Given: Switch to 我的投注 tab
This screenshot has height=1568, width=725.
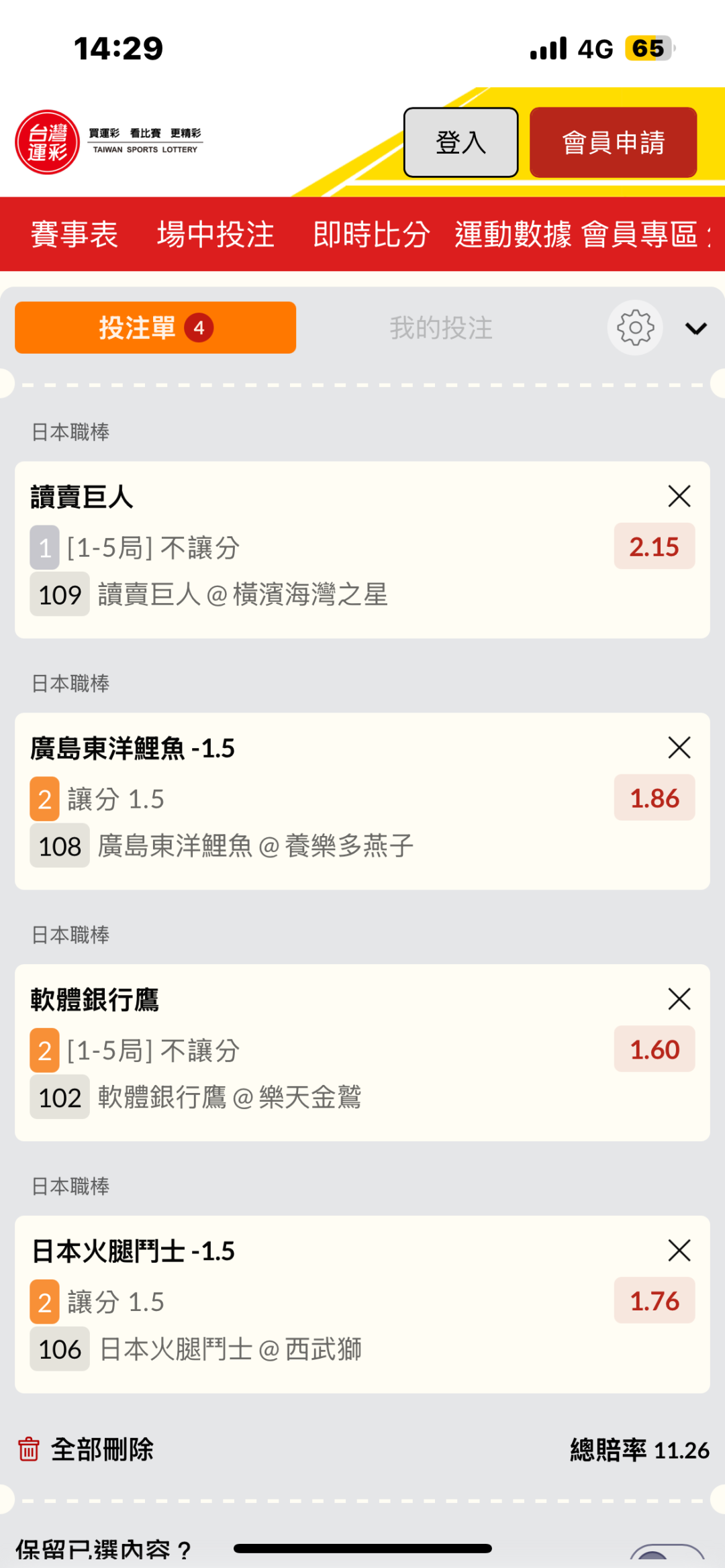Looking at the screenshot, I should tap(441, 328).
